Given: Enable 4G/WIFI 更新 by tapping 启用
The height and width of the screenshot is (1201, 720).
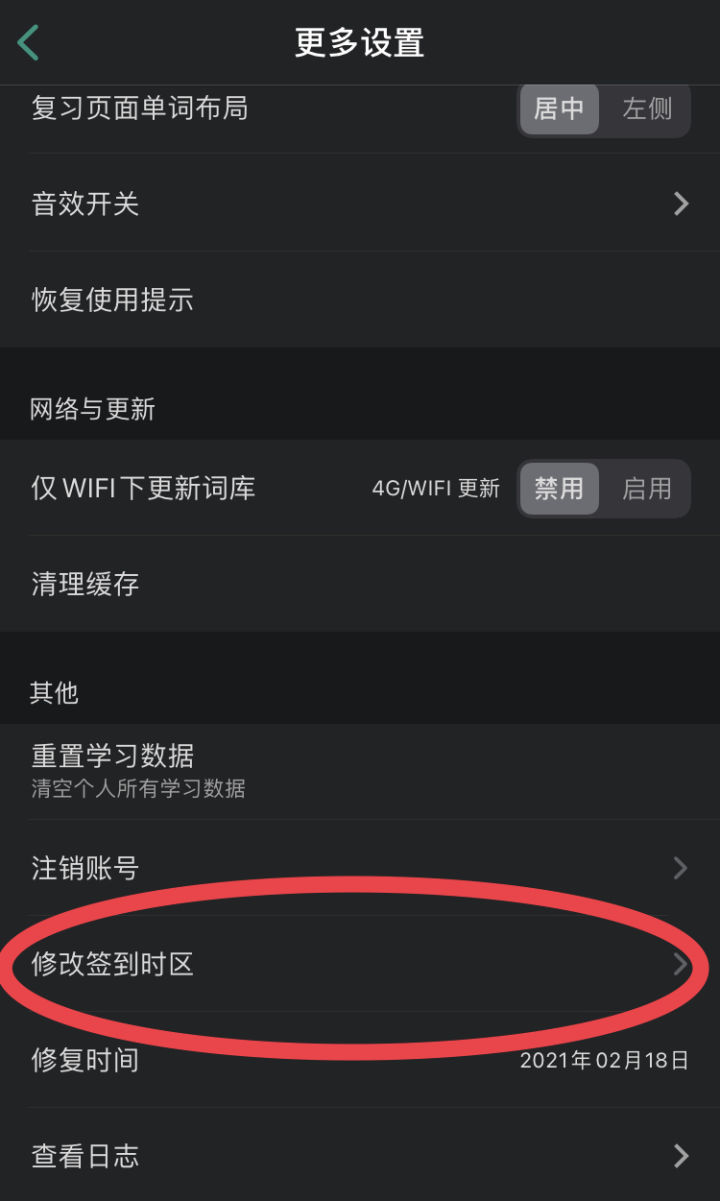Looking at the screenshot, I should tap(646, 488).
